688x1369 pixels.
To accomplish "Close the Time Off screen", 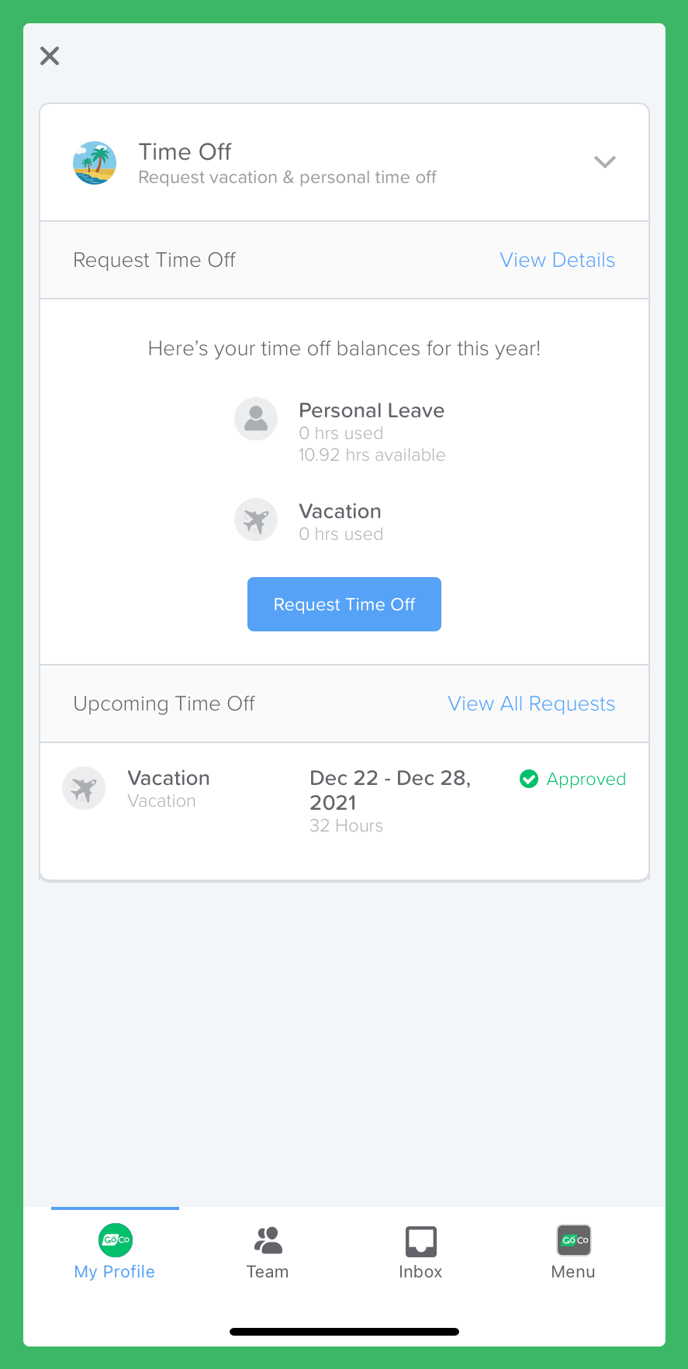I will (50, 56).
